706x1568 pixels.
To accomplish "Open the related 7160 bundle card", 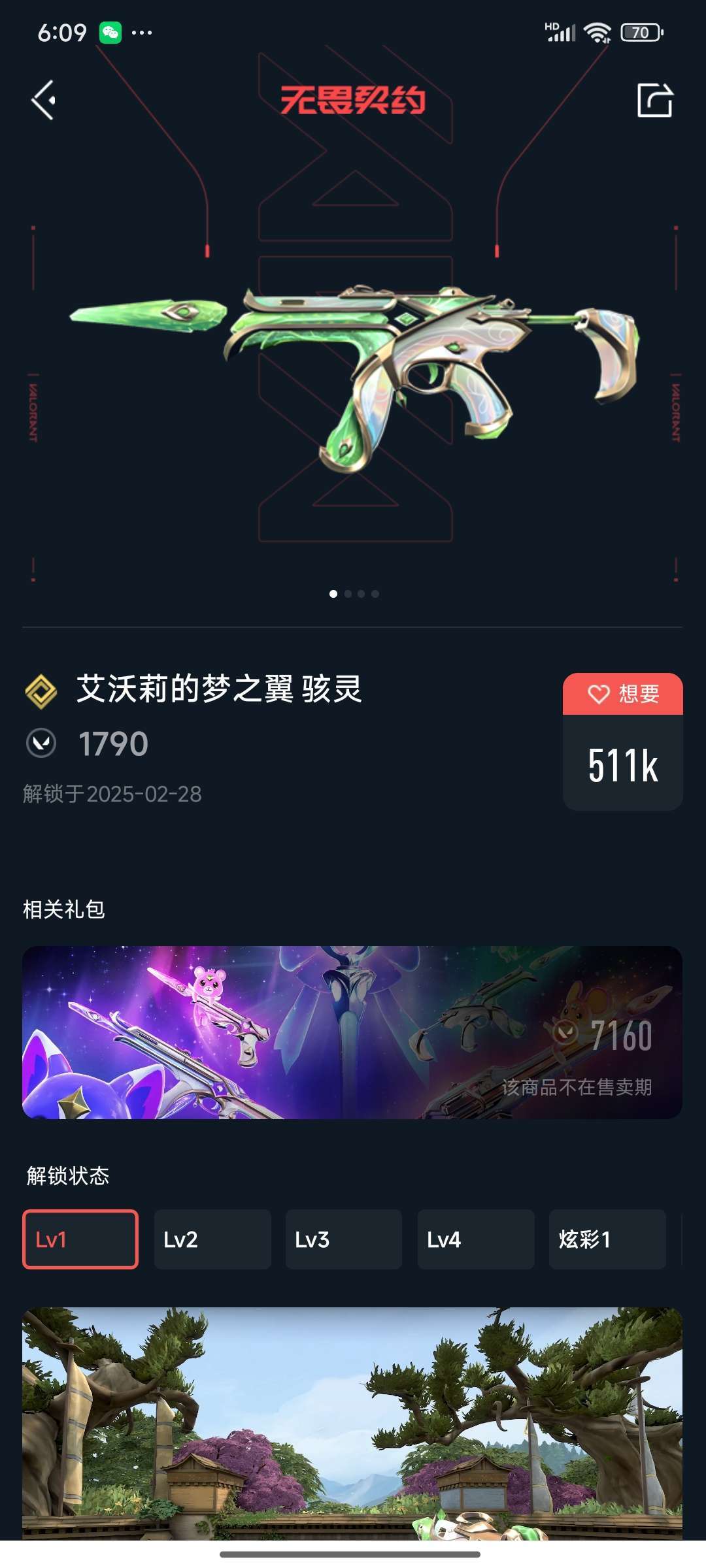I will pyautogui.click(x=352, y=1032).
